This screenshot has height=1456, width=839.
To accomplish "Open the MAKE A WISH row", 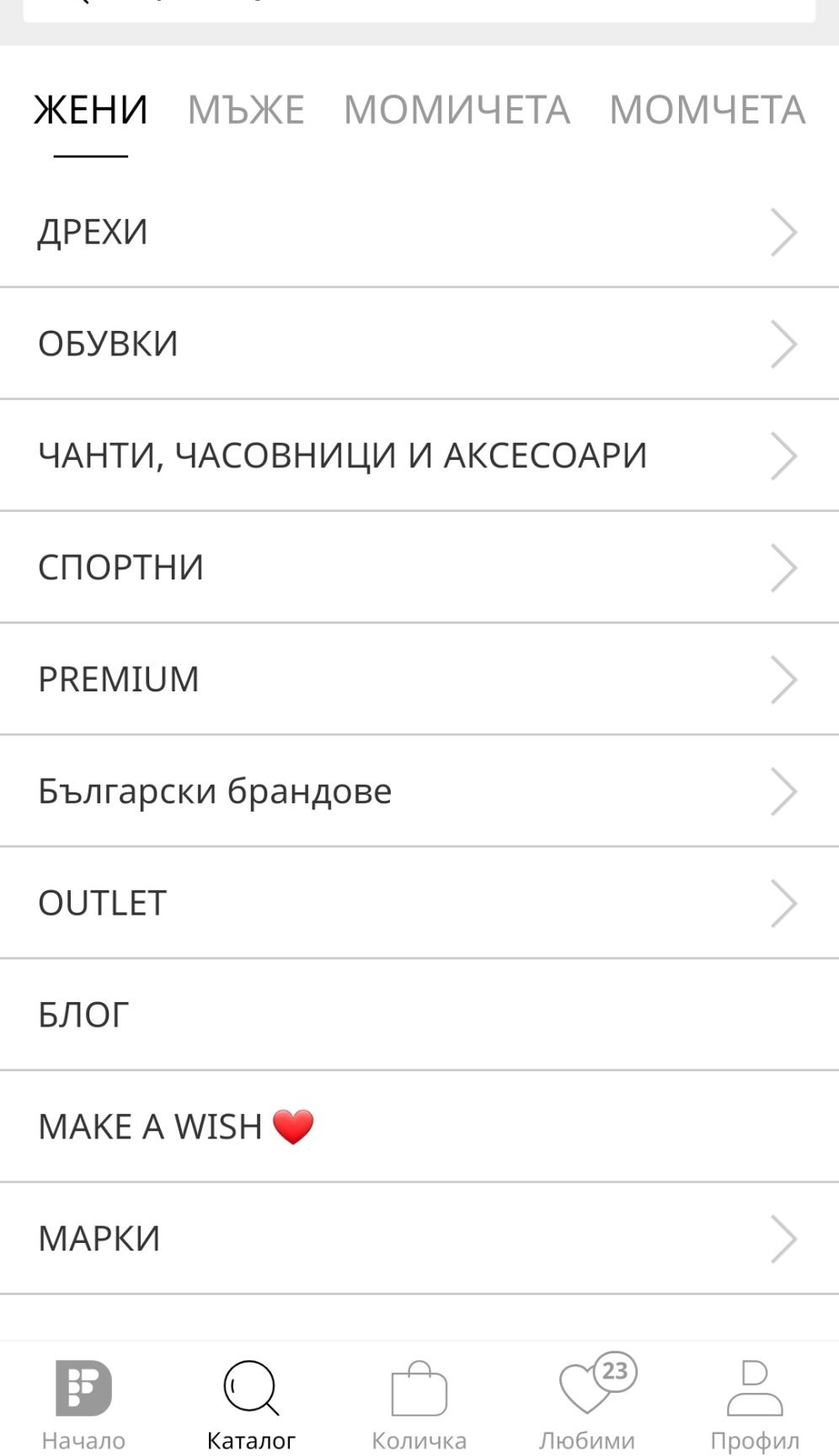I will point(419,1127).
